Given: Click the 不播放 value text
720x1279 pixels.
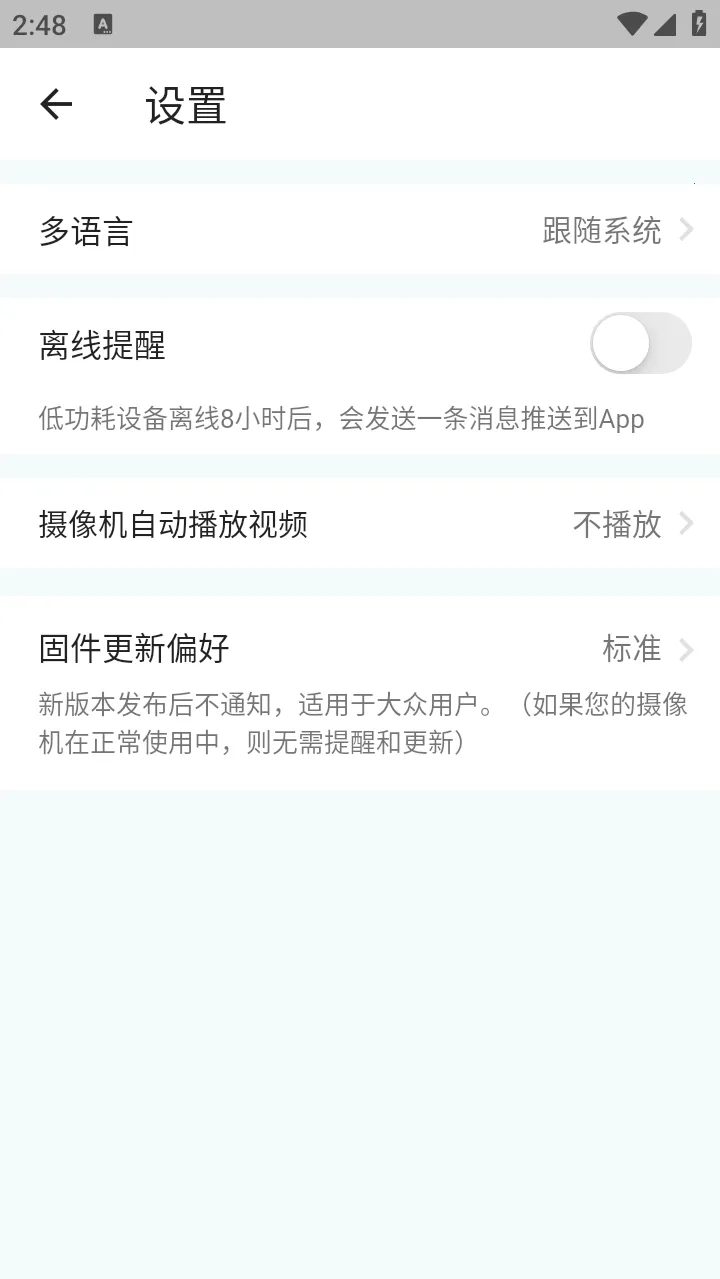Looking at the screenshot, I should [x=617, y=523].
